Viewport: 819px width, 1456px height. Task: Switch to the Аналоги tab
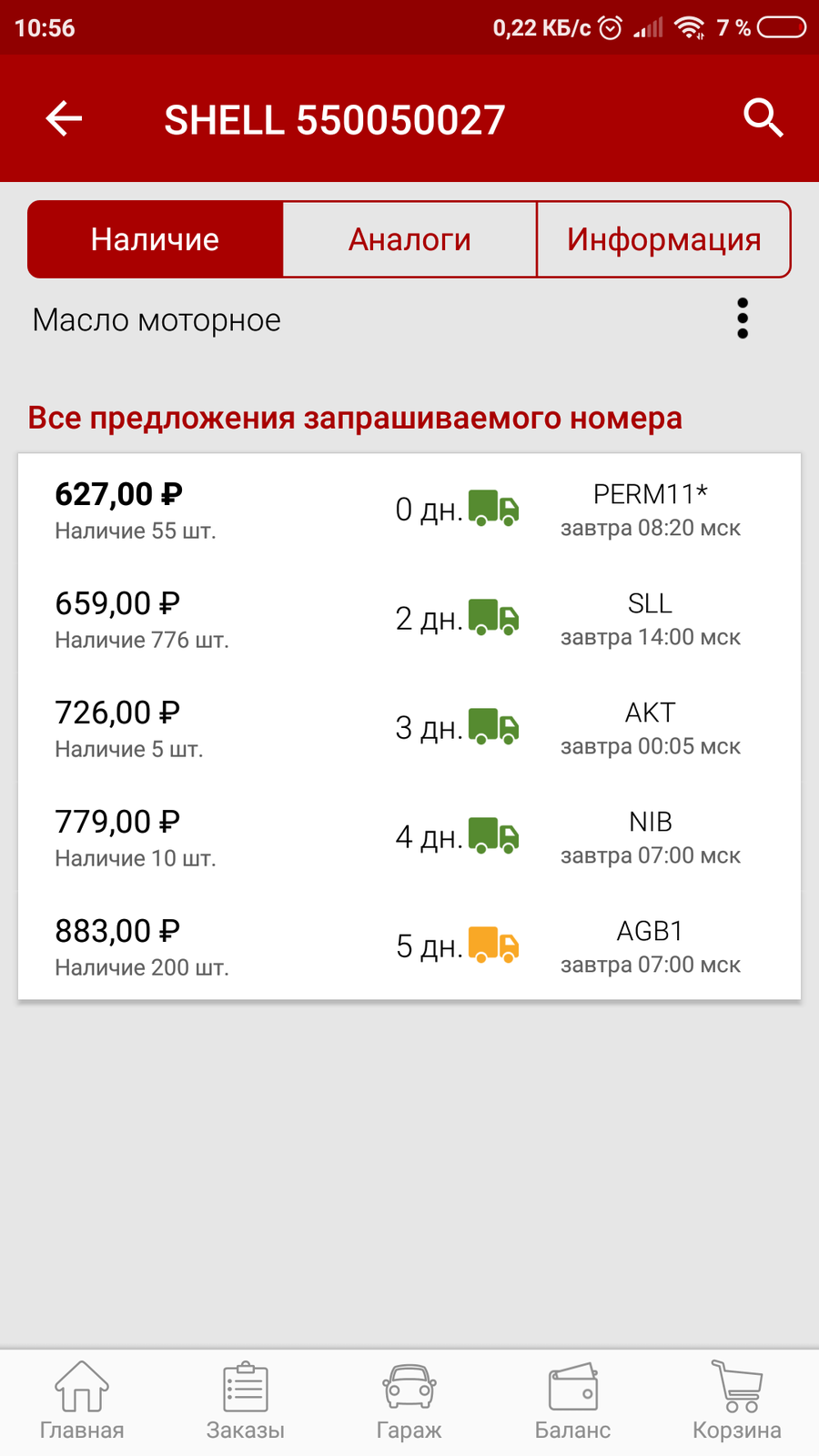coord(409,239)
